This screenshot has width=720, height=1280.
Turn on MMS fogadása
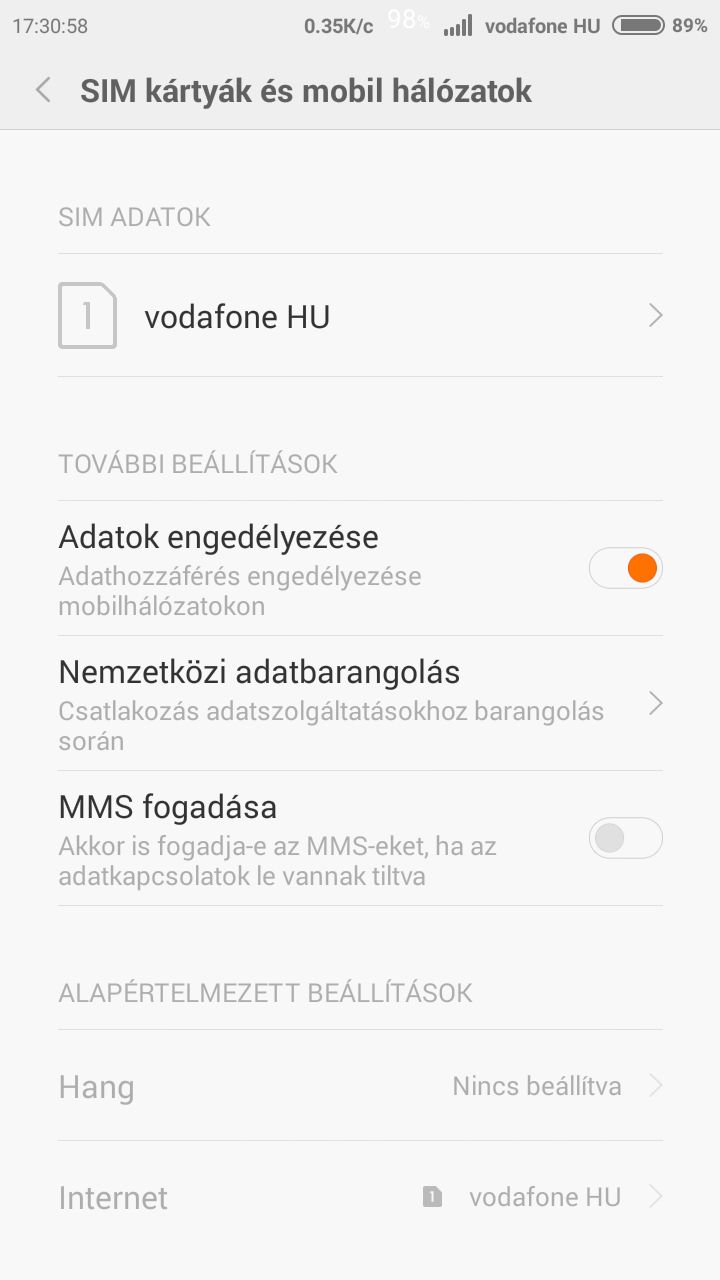tap(626, 838)
